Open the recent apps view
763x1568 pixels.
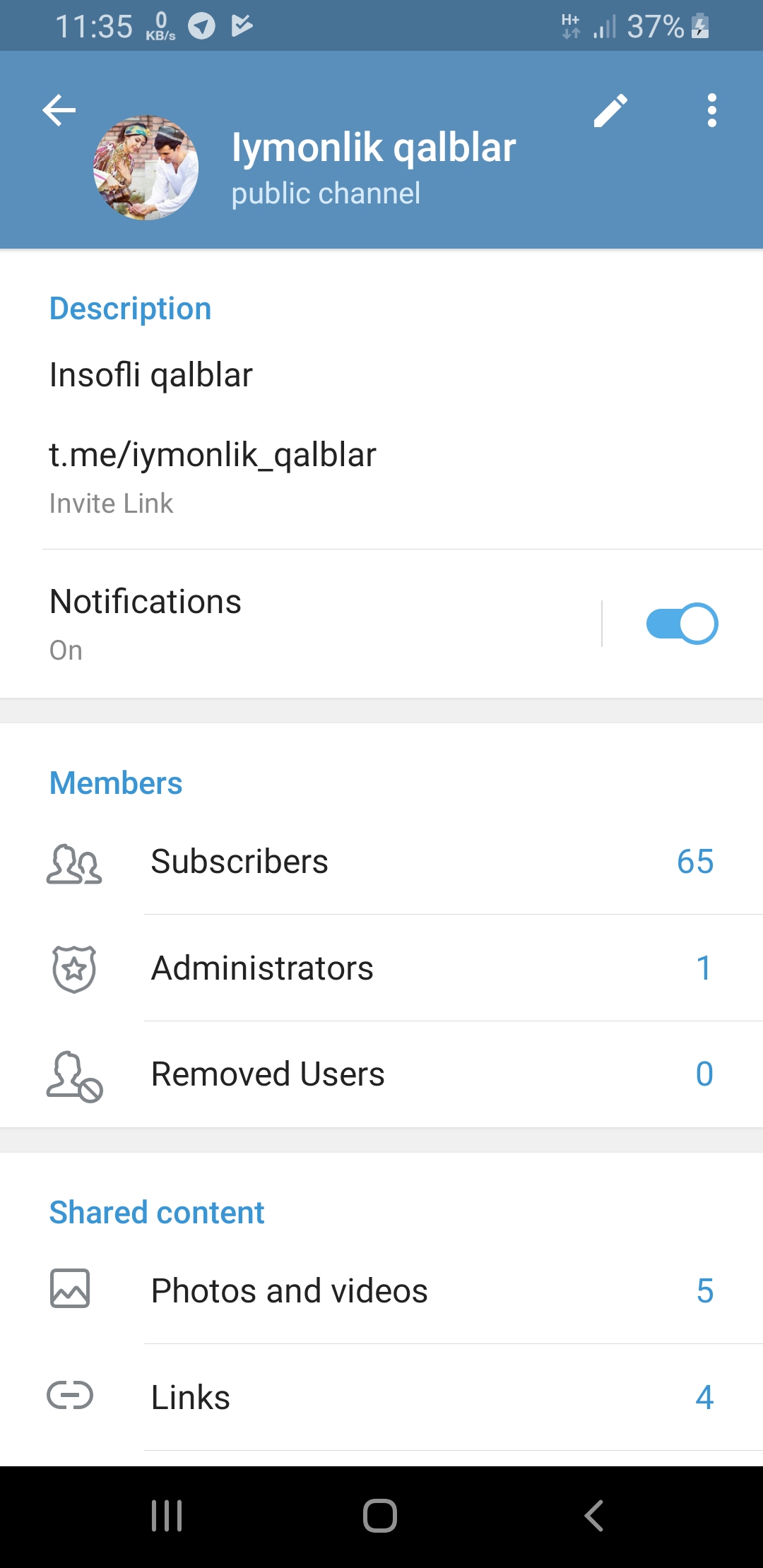167,1516
